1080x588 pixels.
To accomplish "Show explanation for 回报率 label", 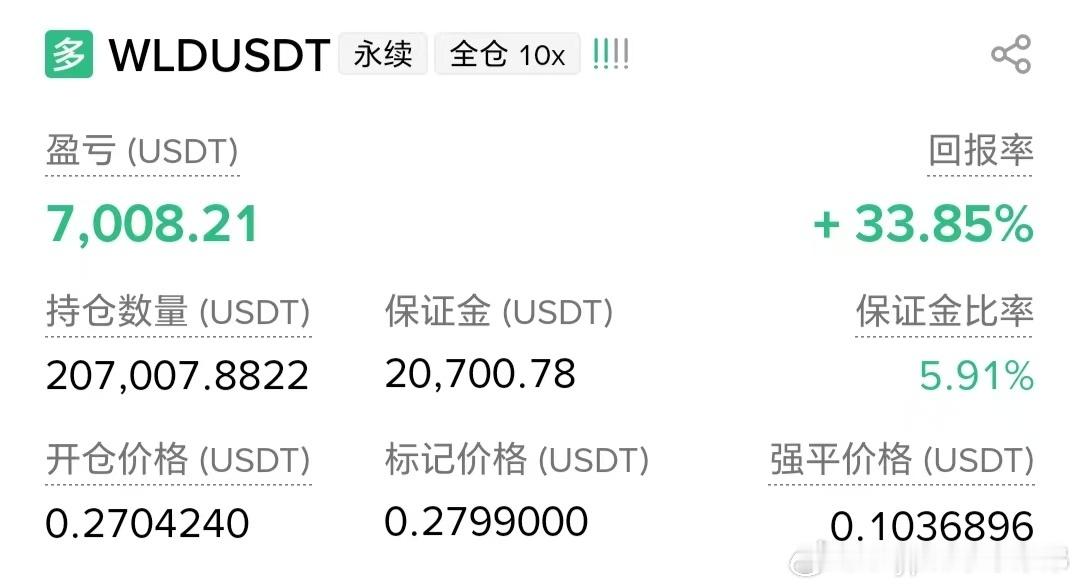I will point(980,151).
